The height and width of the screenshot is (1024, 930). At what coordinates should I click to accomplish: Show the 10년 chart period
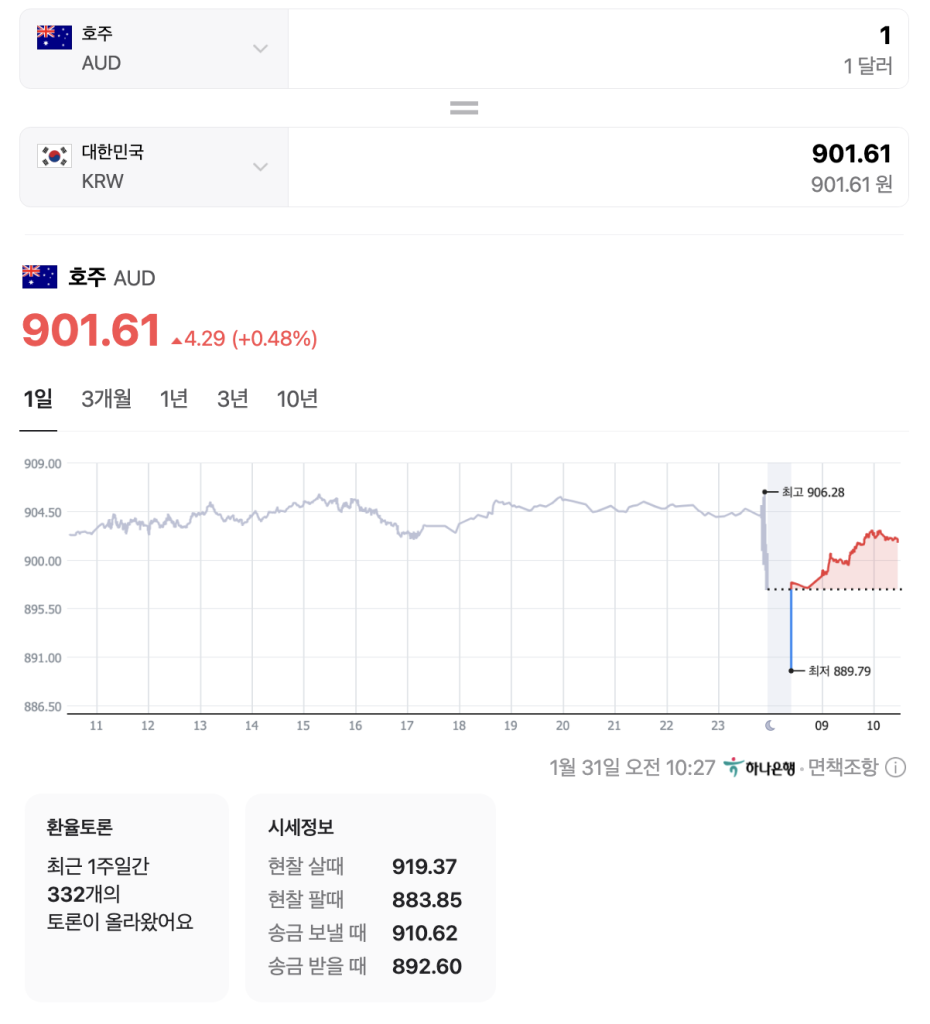[297, 398]
